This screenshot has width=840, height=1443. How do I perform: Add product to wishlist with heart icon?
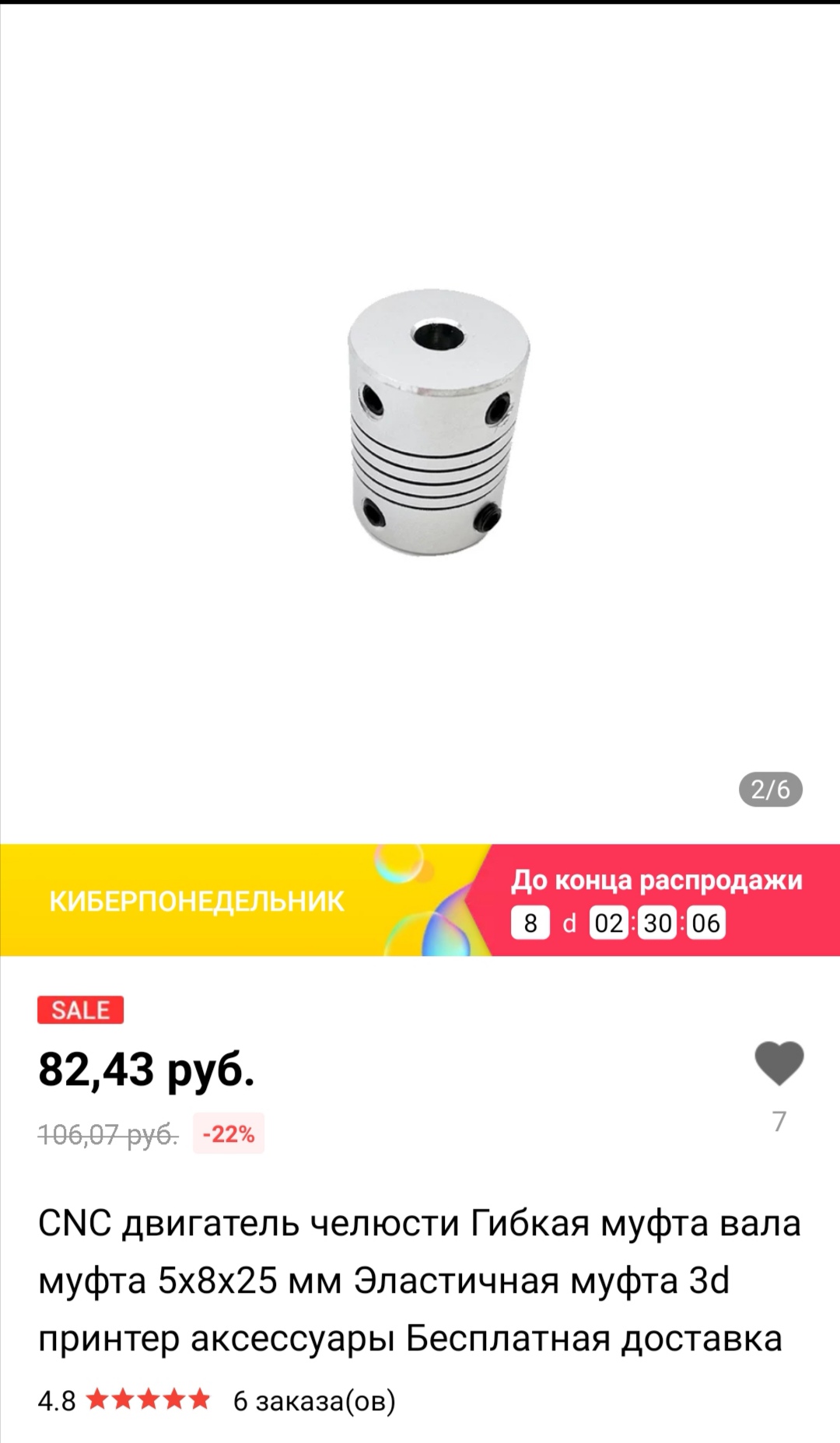[779, 1063]
